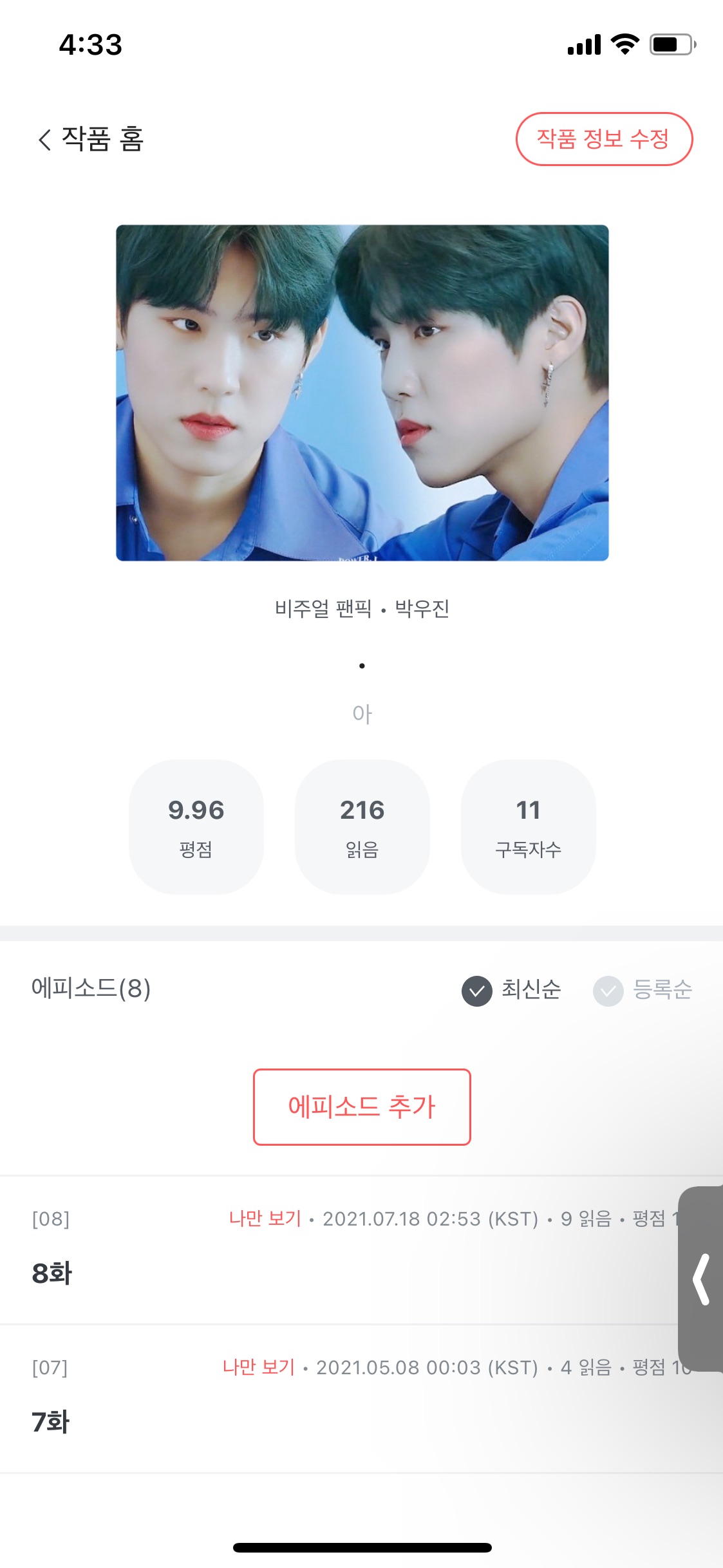Tap the 작품 정보 수정 button
Screen dimensions: 723x1568
(x=603, y=139)
